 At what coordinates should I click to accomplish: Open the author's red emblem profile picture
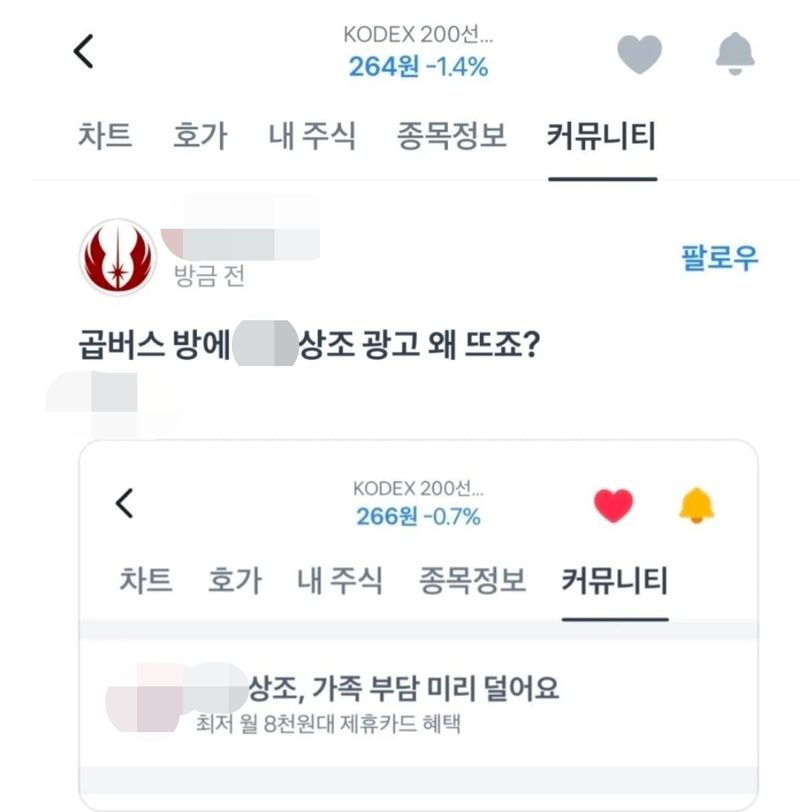point(118,257)
